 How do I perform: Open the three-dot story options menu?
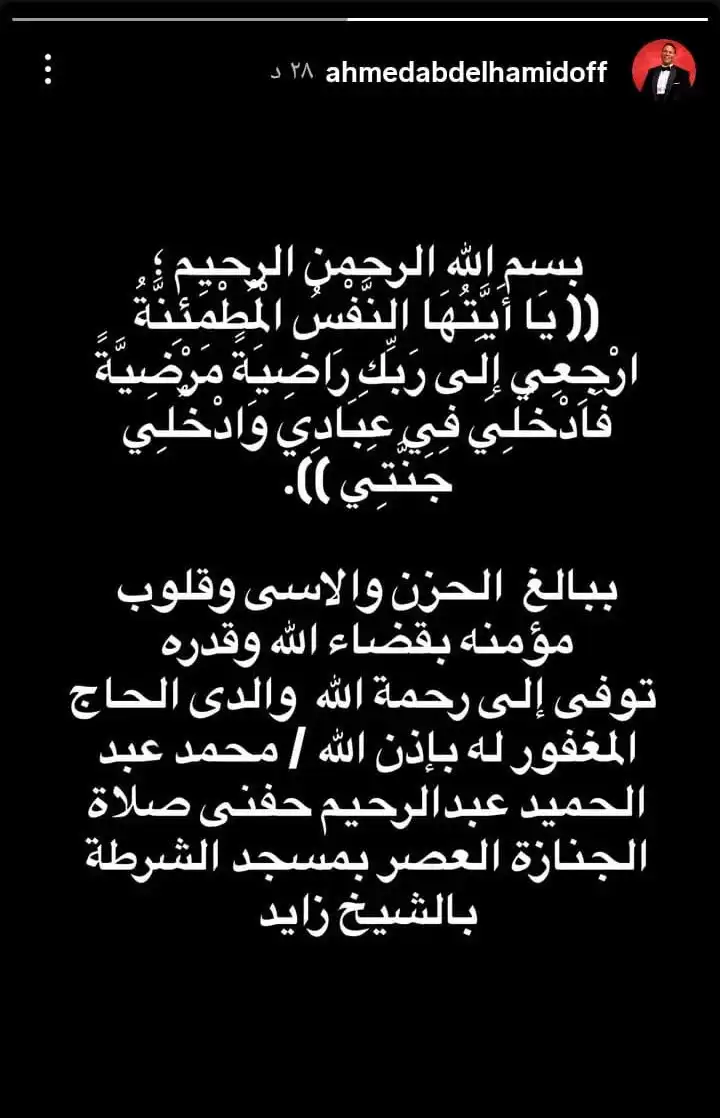(x=48, y=69)
